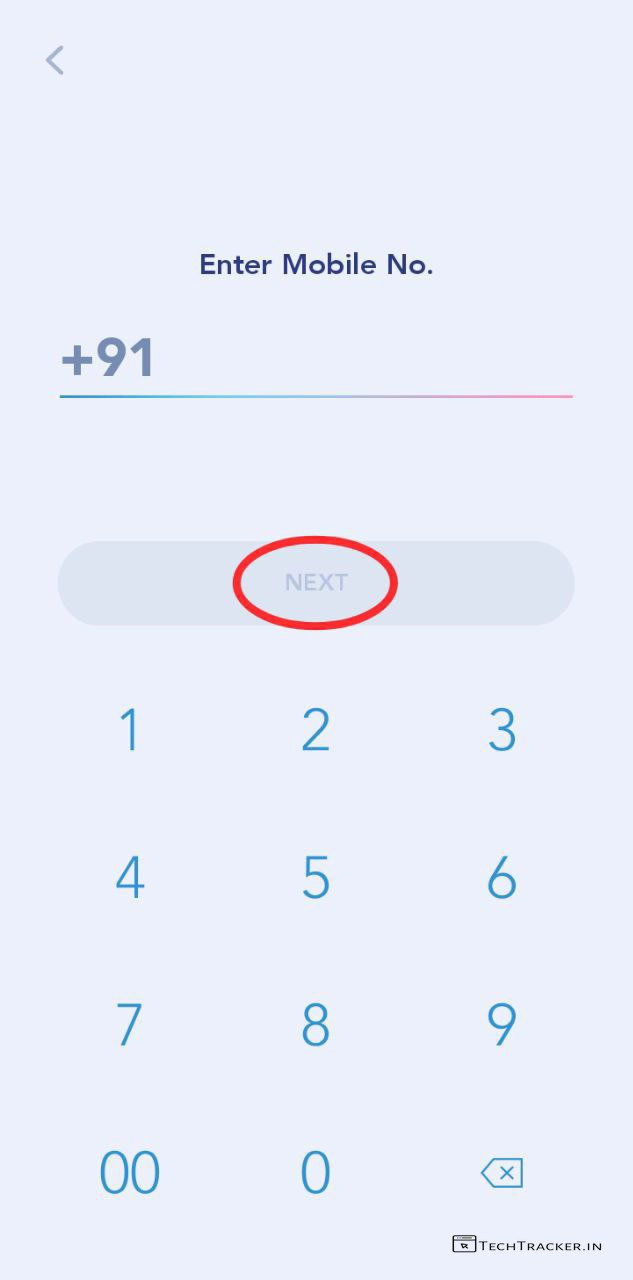The height and width of the screenshot is (1280, 633).
Task: Enter digit 9 on the keypad
Action: [x=502, y=1025]
